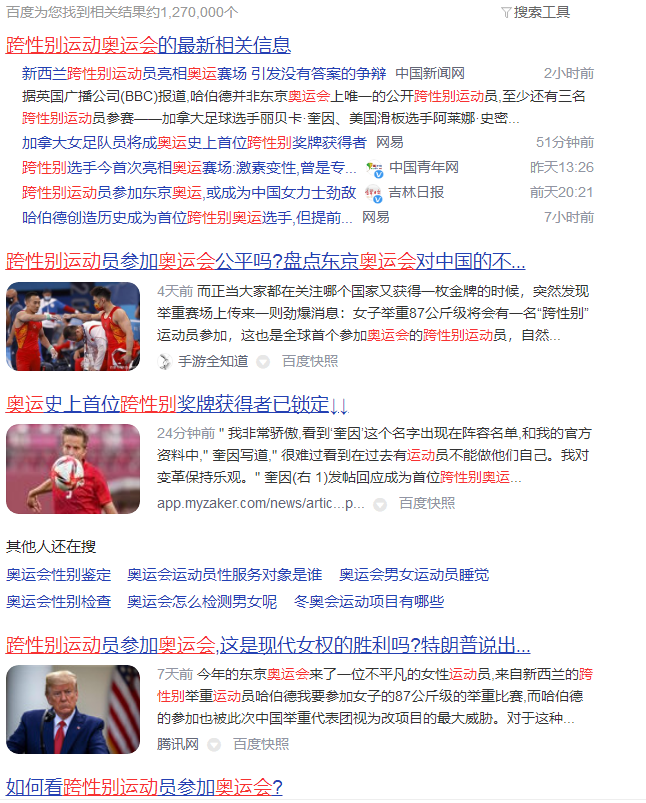The image size is (646, 803).
Task: Open result 跨性别运动员参加奥运会公平吗
Action: pyautogui.click(x=265, y=262)
